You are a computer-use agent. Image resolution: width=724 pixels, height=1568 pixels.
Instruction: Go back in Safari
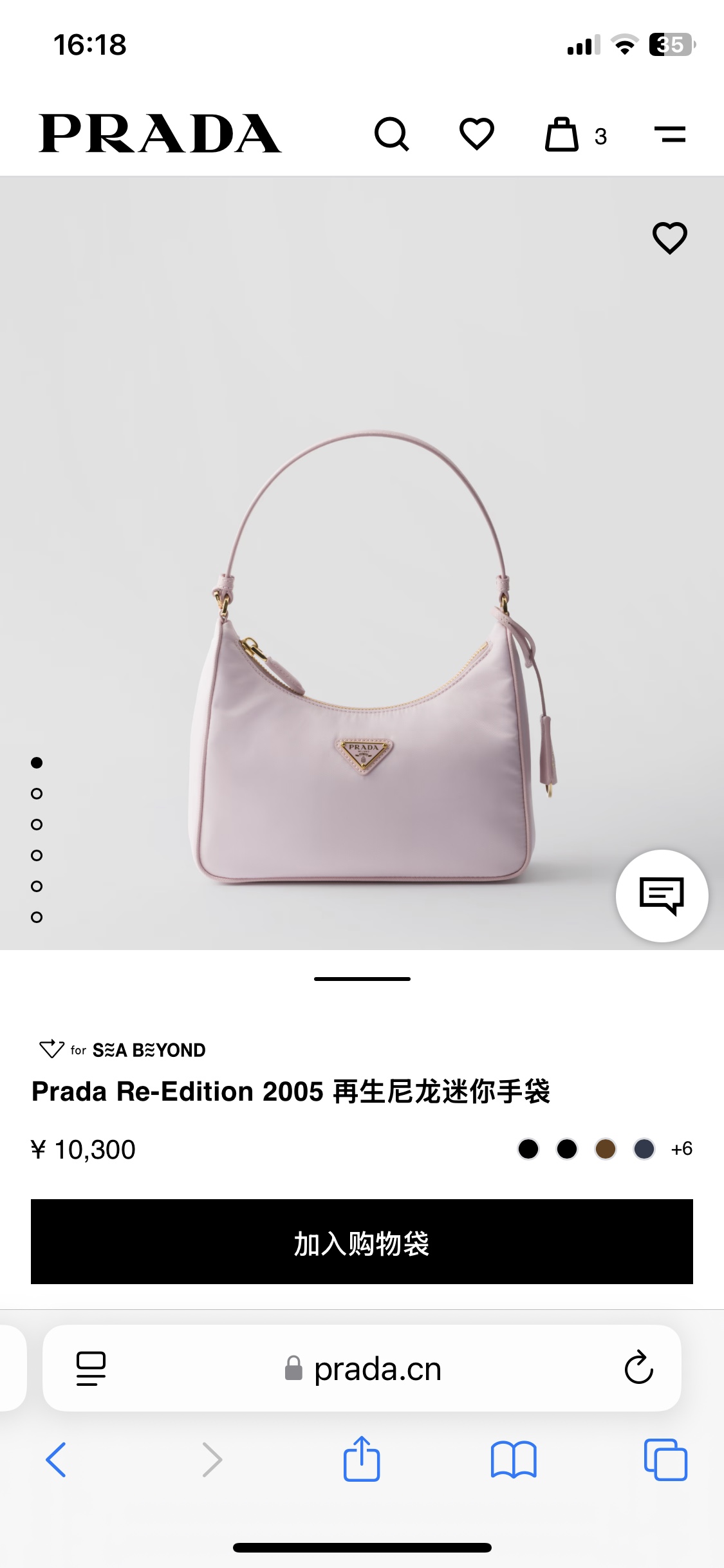[x=56, y=1459]
